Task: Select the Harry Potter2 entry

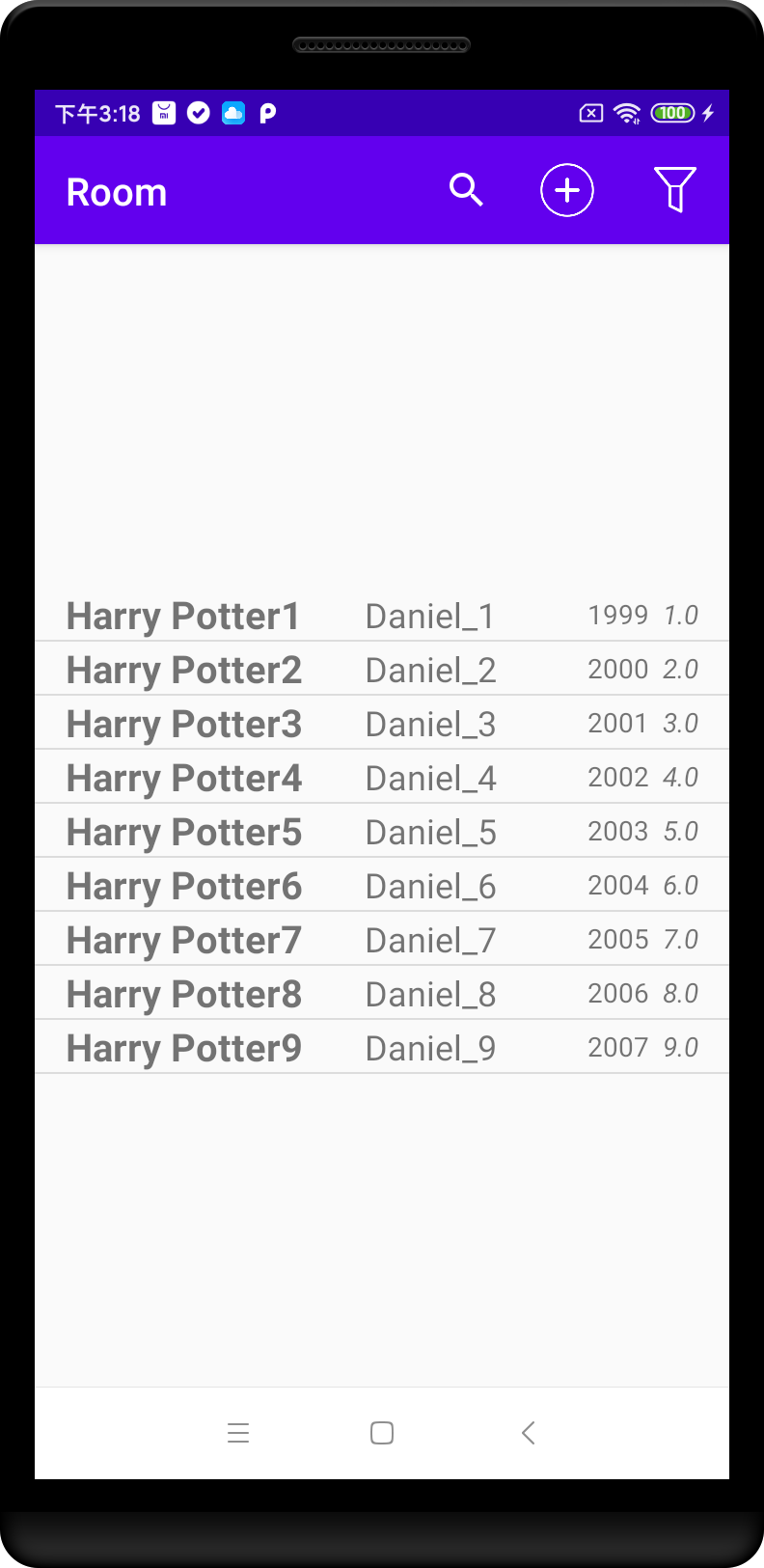Action: coord(381,670)
